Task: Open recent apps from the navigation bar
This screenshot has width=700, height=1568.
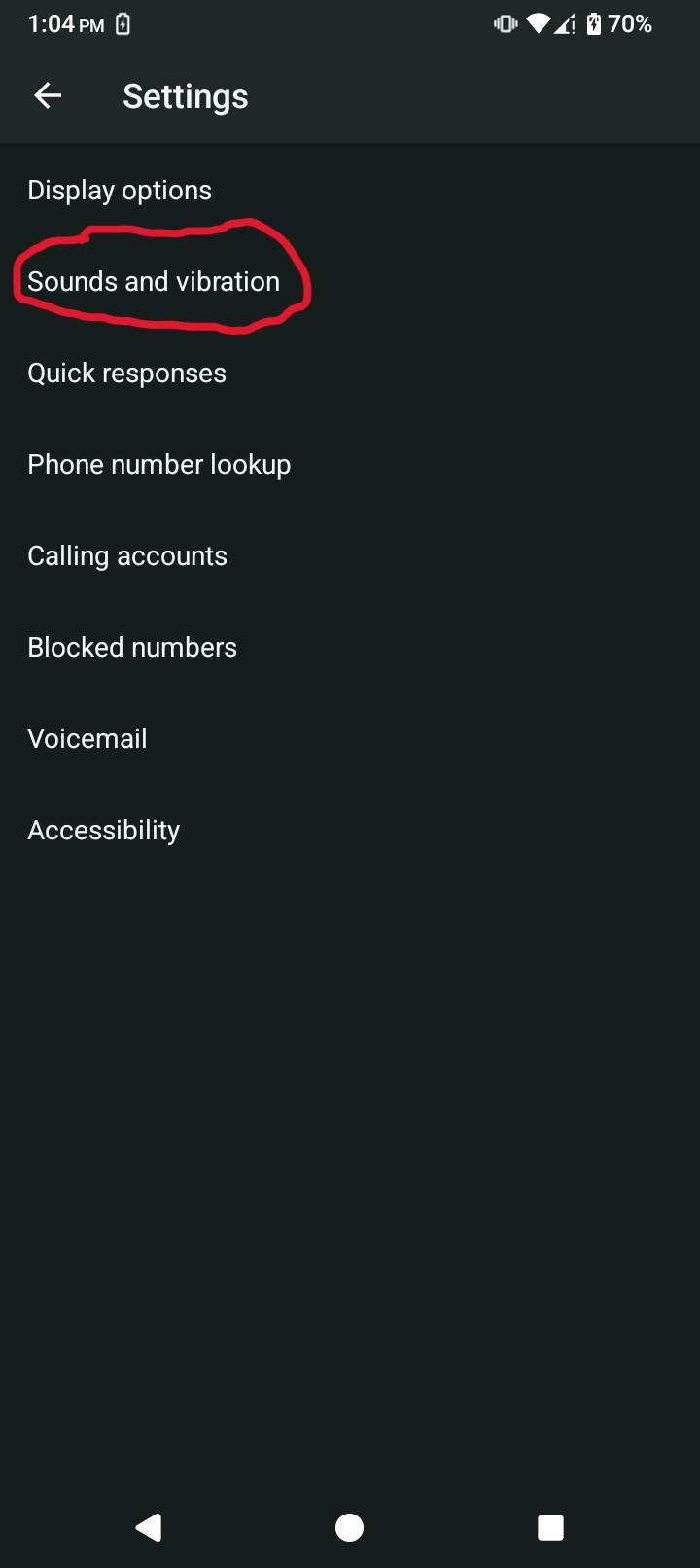Action: click(x=550, y=1527)
